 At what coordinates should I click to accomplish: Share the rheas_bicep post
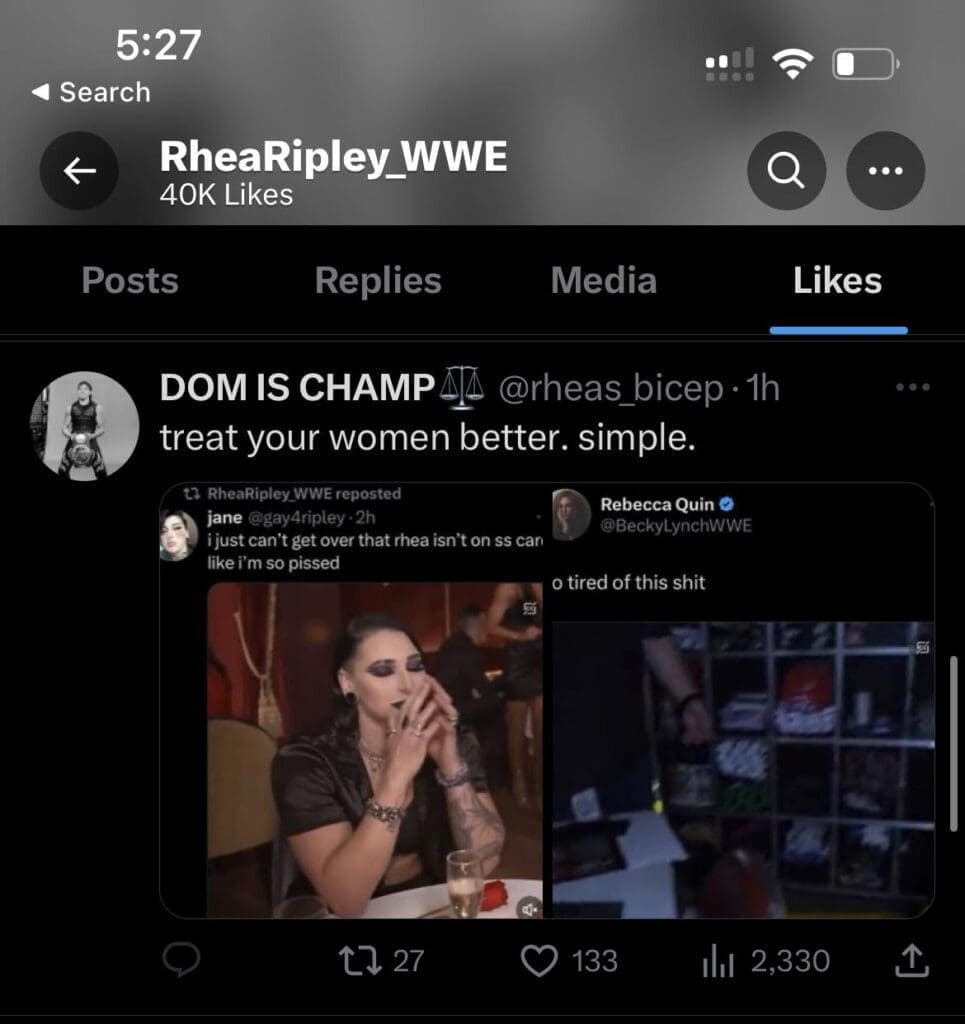(x=909, y=961)
